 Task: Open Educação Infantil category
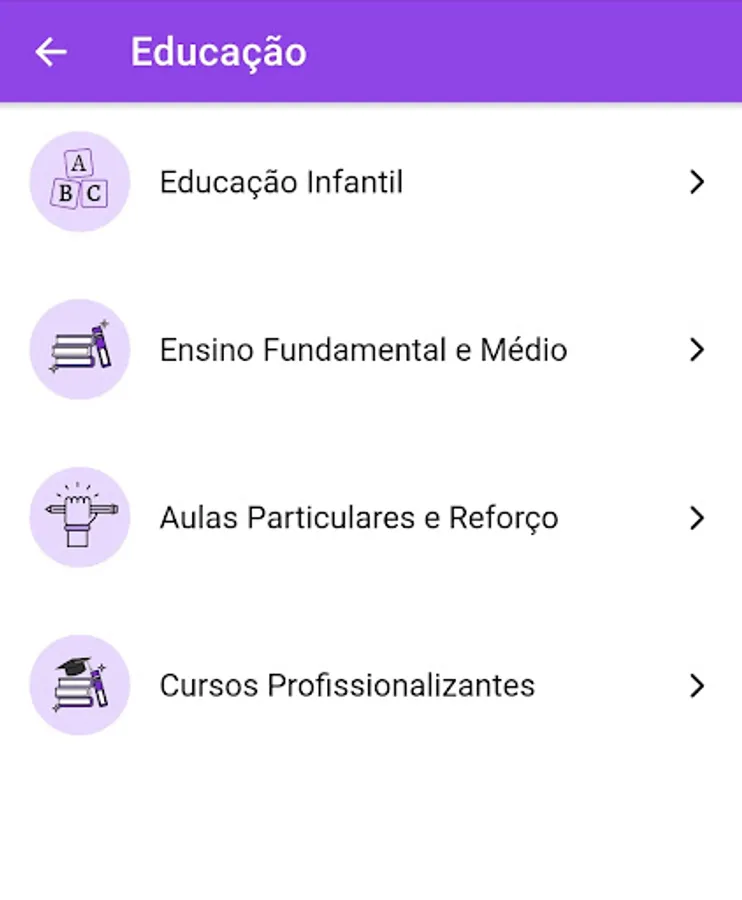coord(281,182)
